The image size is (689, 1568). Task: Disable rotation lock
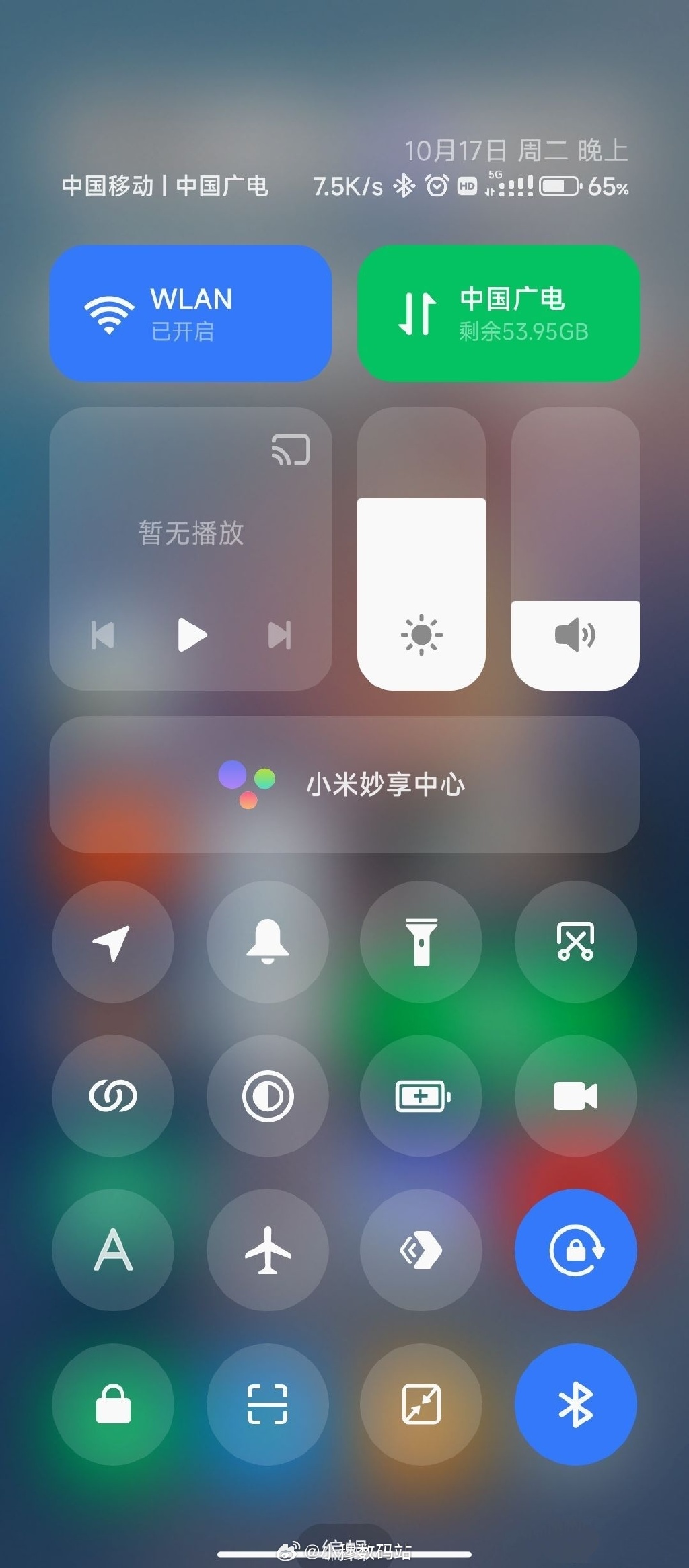(x=575, y=1250)
